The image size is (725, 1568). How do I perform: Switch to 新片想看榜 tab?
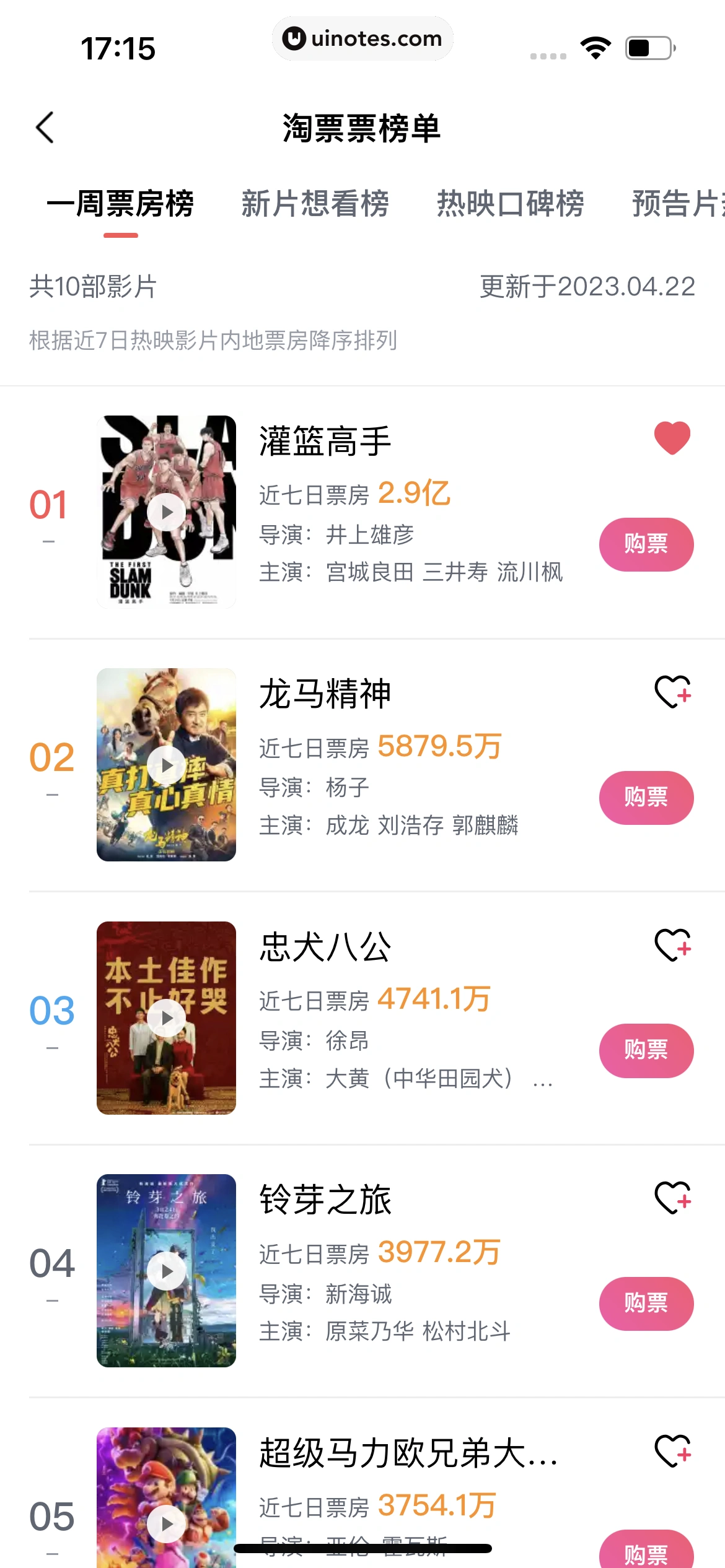pyautogui.click(x=315, y=204)
